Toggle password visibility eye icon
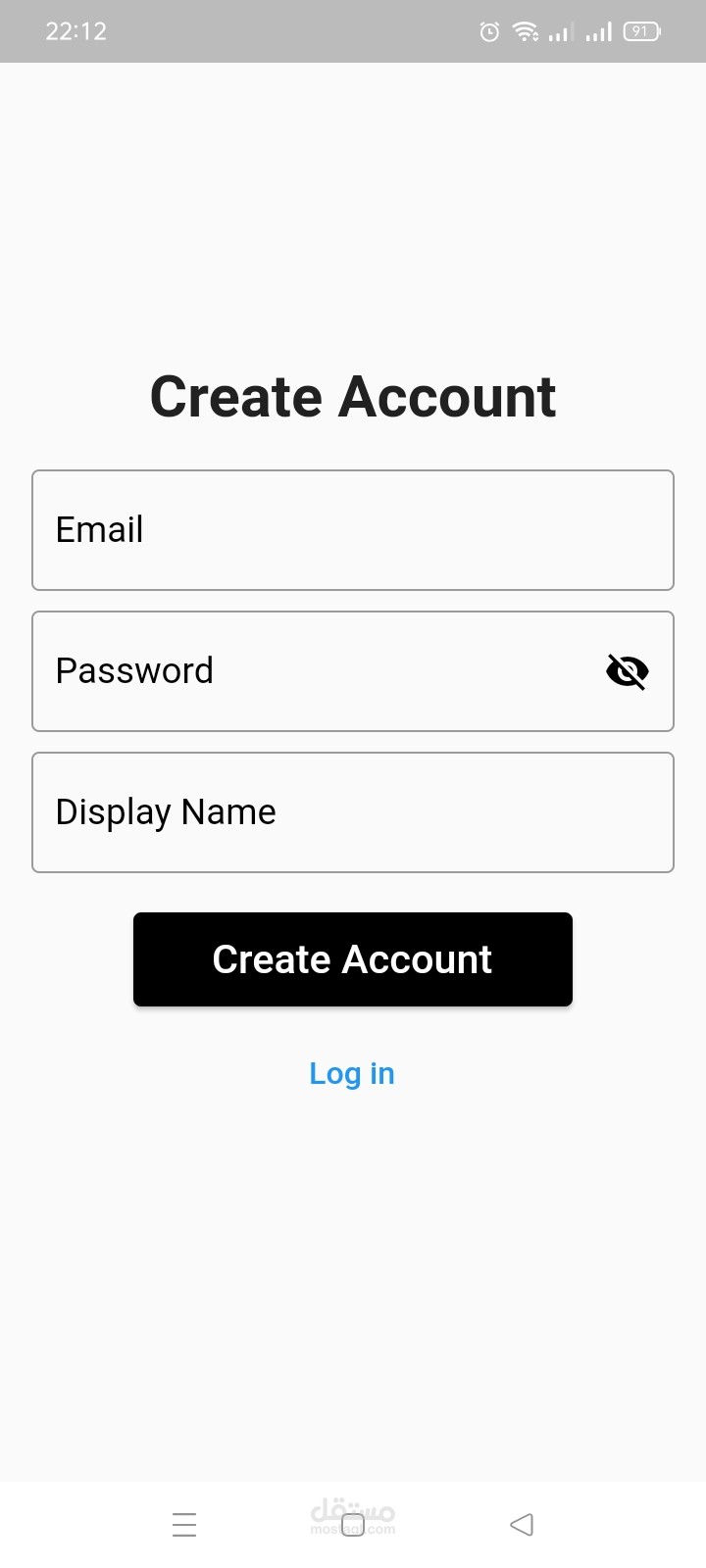The width and height of the screenshot is (706, 1568). (628, 671)
